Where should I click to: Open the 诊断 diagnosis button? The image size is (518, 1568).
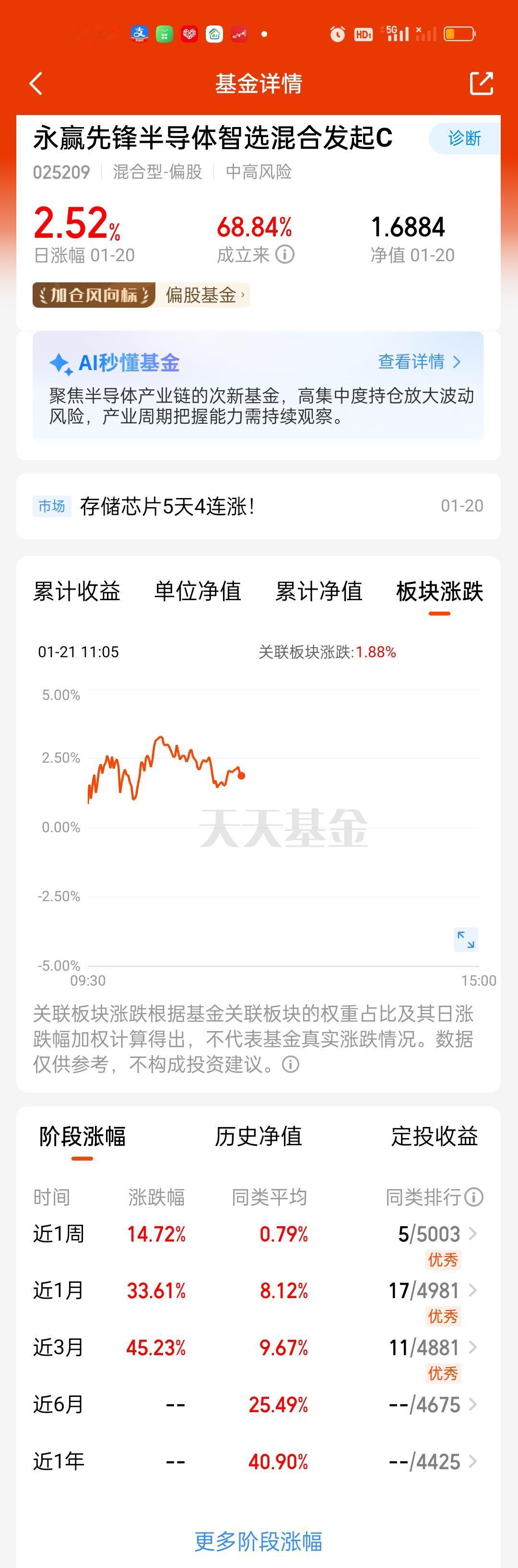(464, 138)
